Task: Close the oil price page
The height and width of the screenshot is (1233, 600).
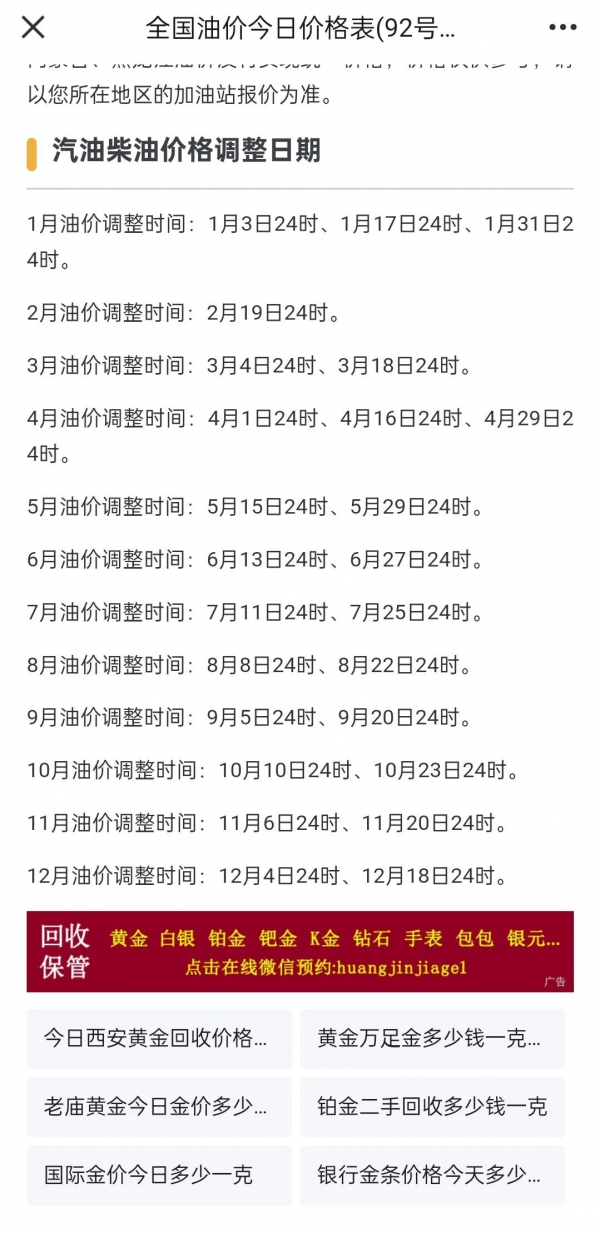Action: pyautogui.click(x=33, y=27)
